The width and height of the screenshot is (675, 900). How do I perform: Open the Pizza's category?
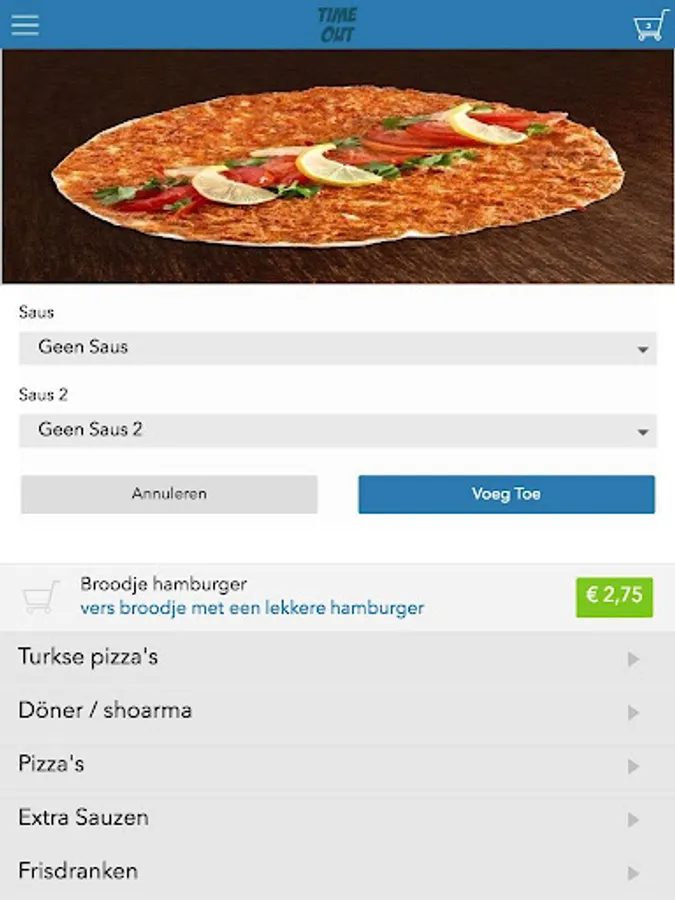pos(338,765)
